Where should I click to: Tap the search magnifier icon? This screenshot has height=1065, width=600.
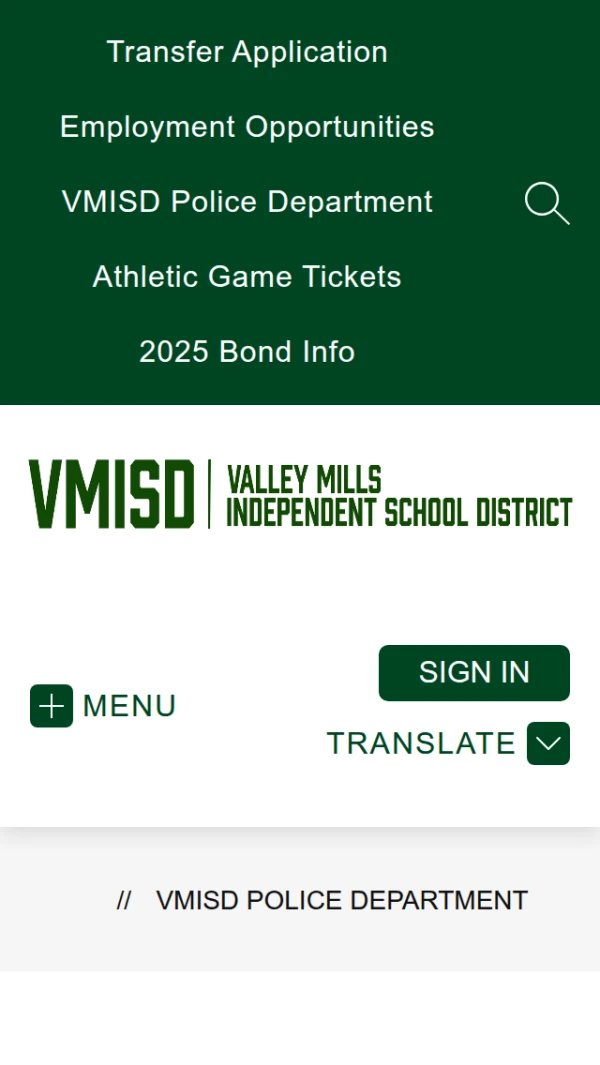[x=546, y=203]
